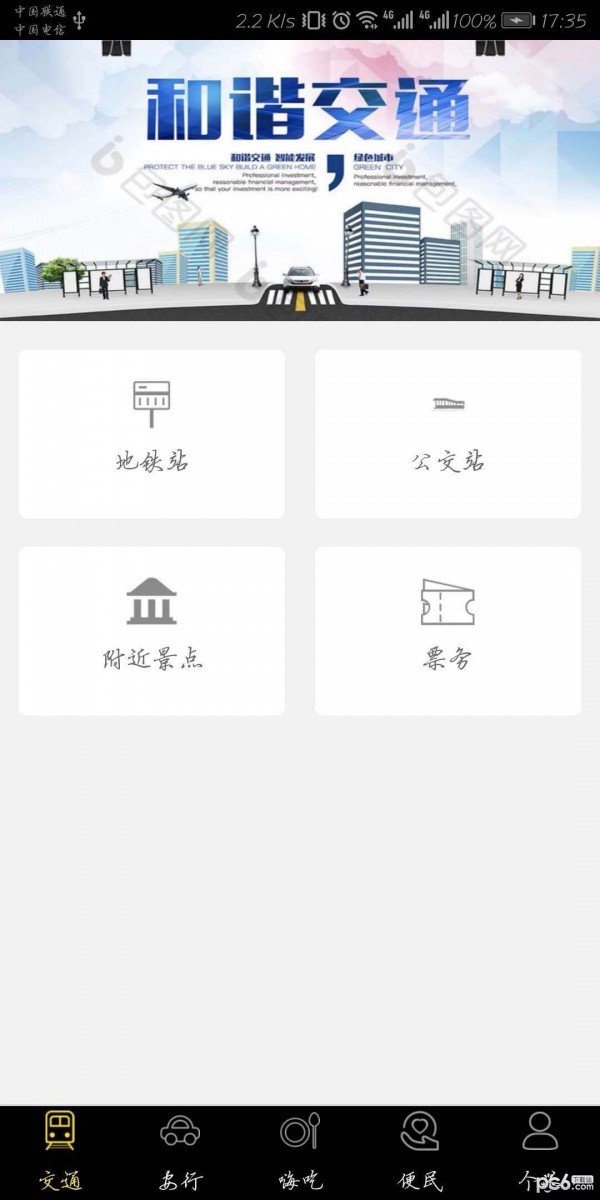The width and height of the screenshot is (600, 1200).
Task: Open the 公交站 bus station card
Action: pos(448,433)
